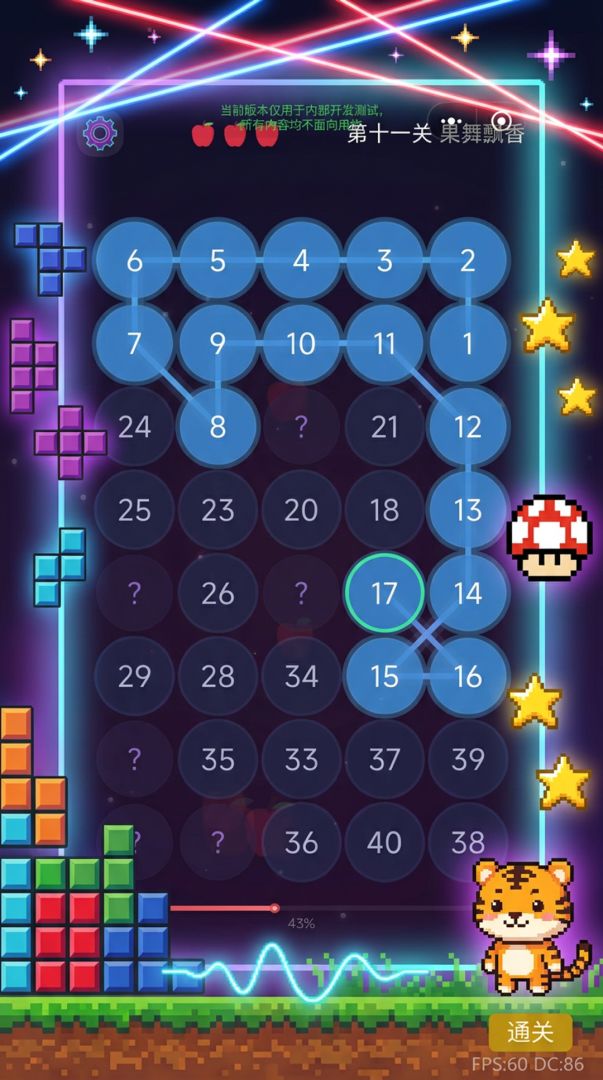Select number cell 24
The width and height of the screenshot is (603, 1080).
tap(134, 427)
